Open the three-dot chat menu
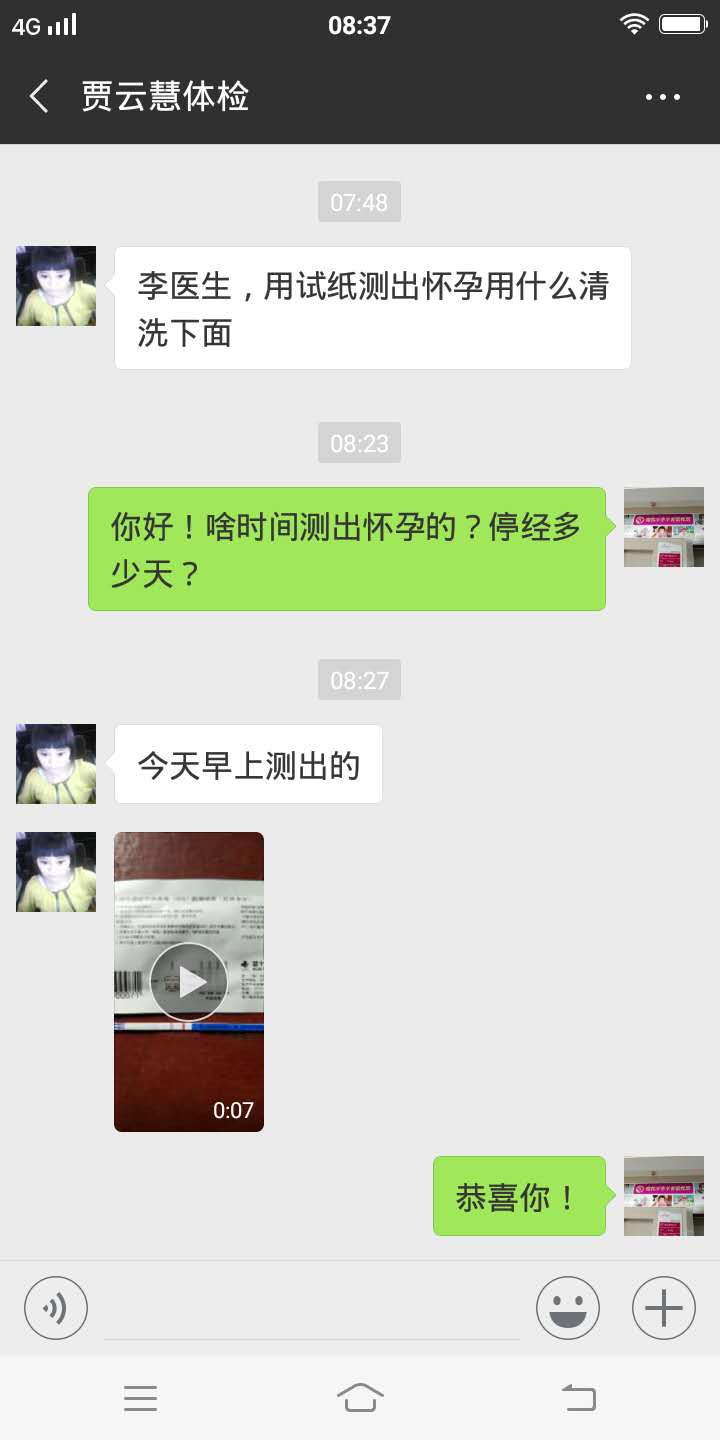The width and height of the screenshot is (720, 1440). [662, 97]
